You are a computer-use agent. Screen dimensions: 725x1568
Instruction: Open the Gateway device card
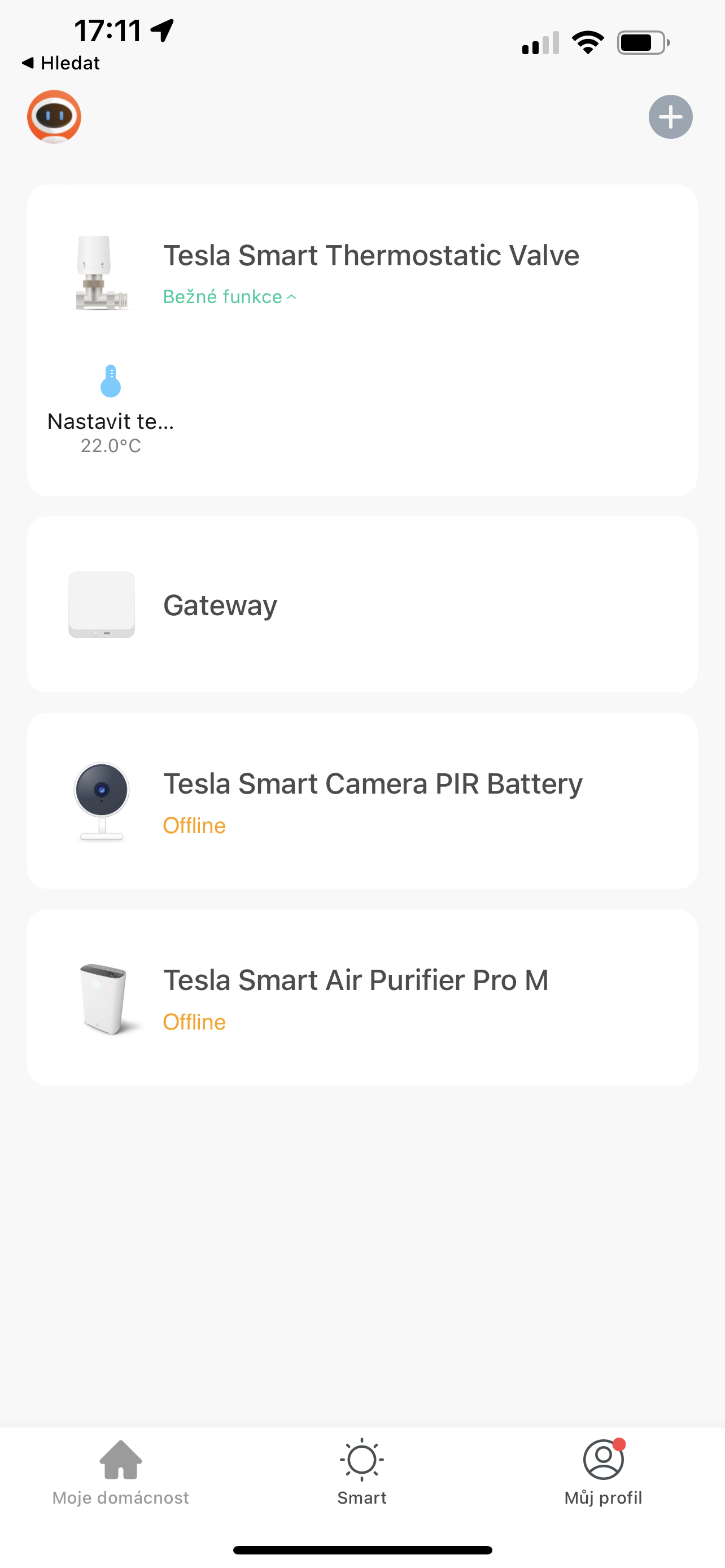coord(361,605)
